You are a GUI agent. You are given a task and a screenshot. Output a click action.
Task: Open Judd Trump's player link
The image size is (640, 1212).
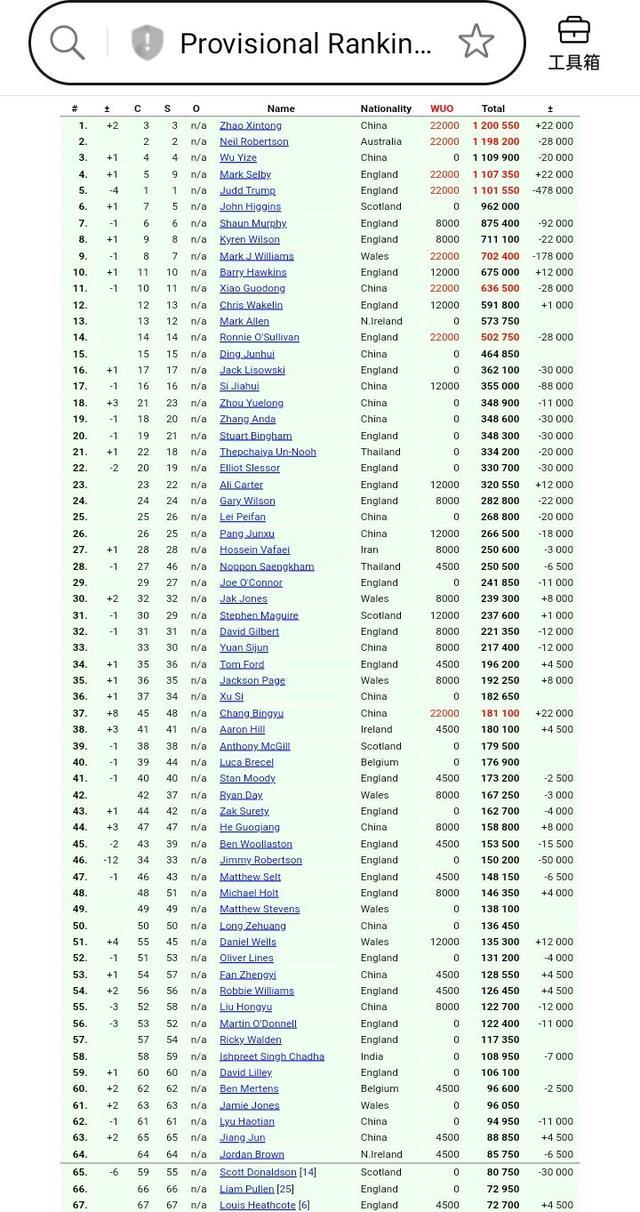point(247,190)
